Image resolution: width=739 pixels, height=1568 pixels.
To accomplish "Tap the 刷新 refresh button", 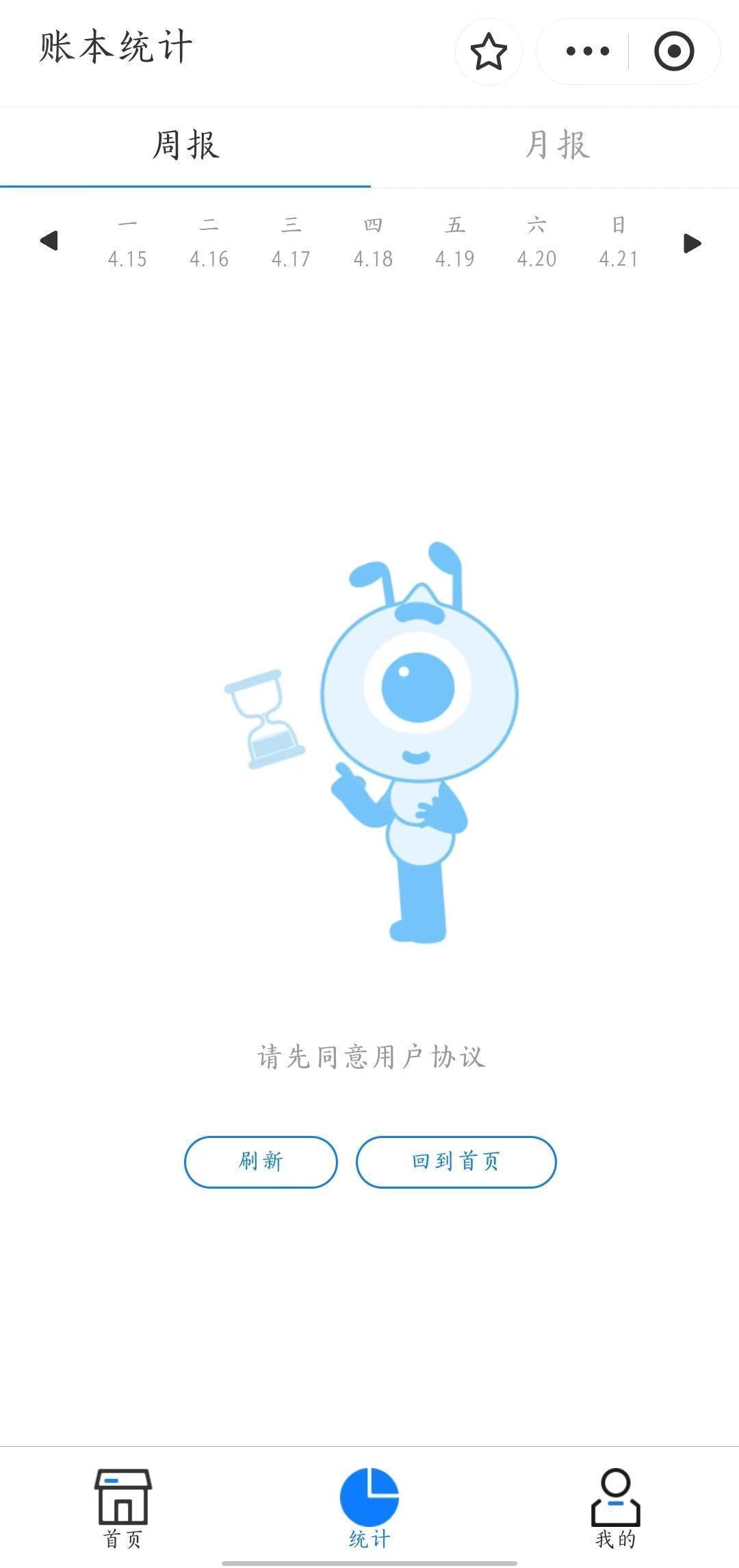I will tap(261, 1161).
